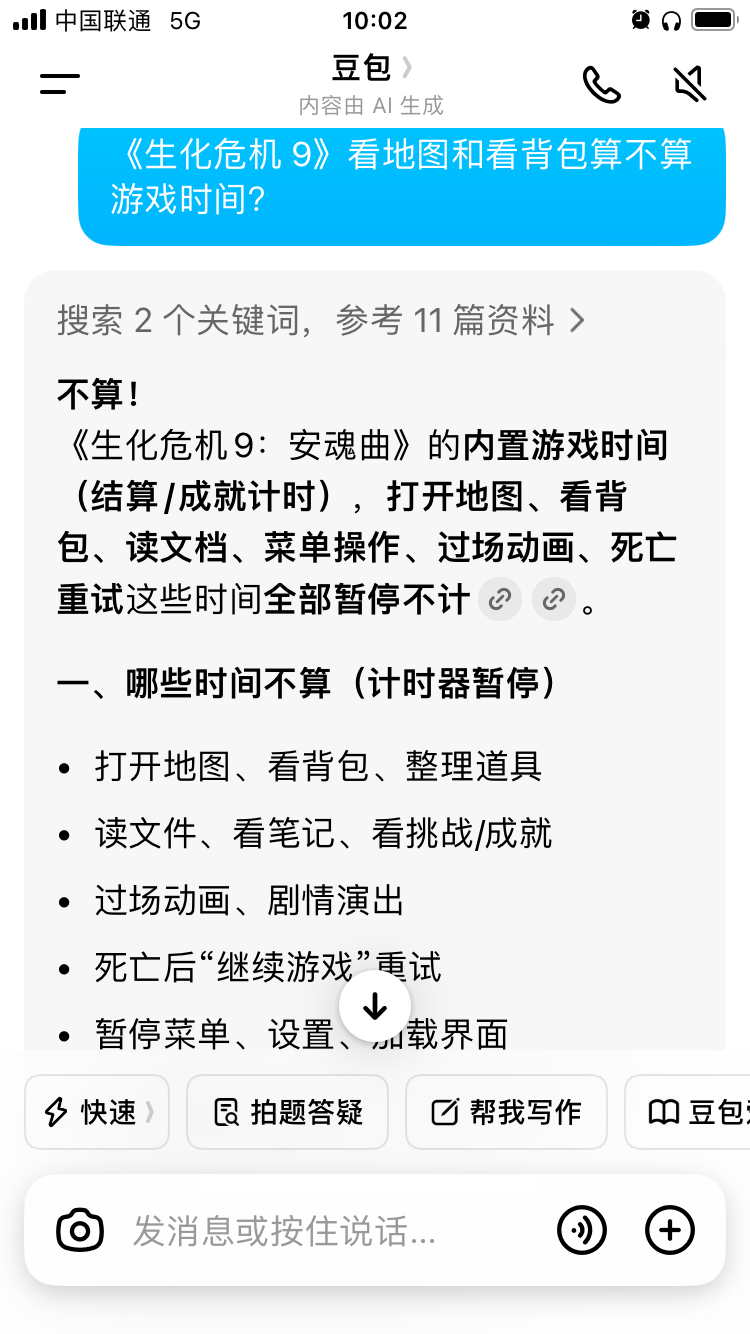Activate voice input mode

(x=581, y=1230)
